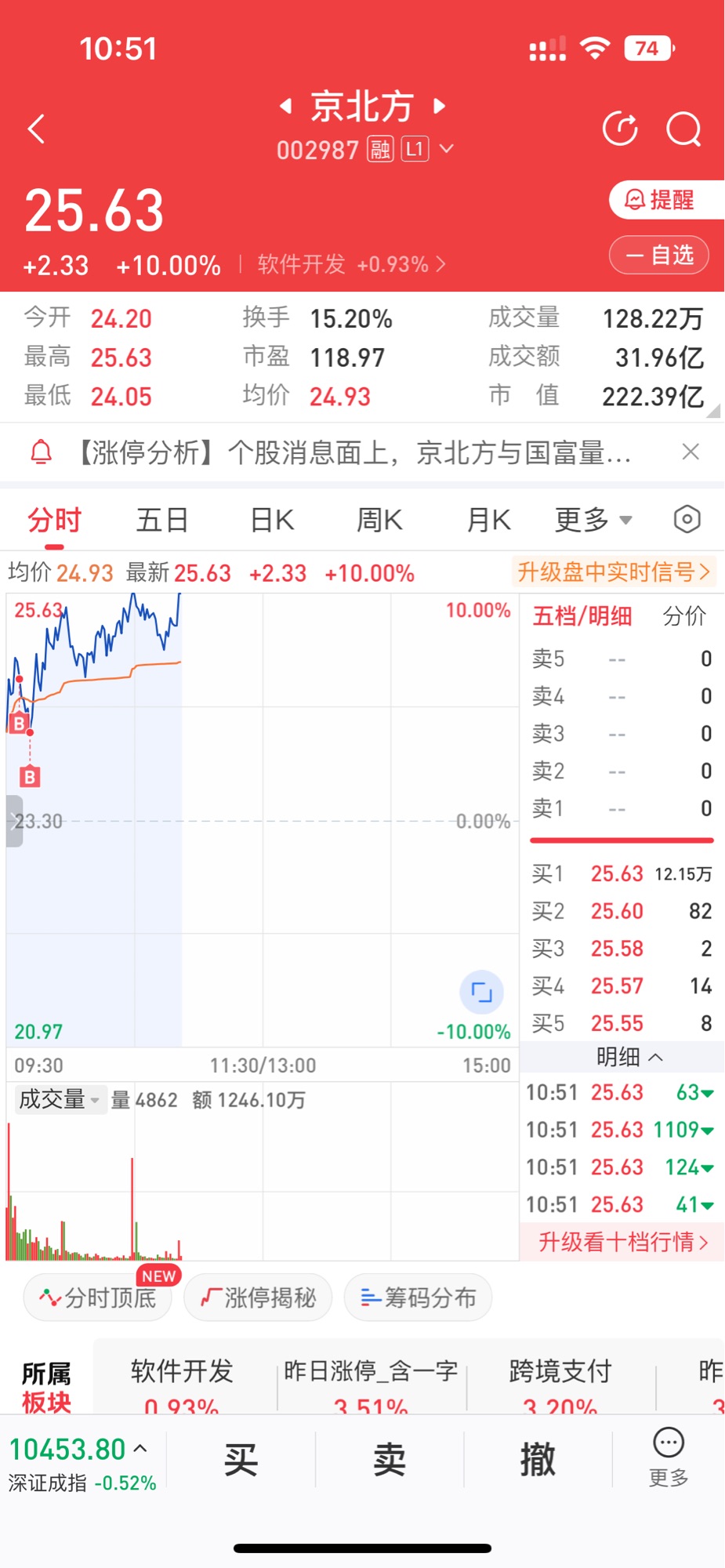Screen dimensions: 725x1568
Task: Select the 周K chart tab
Action: click(x=379, y=520)
